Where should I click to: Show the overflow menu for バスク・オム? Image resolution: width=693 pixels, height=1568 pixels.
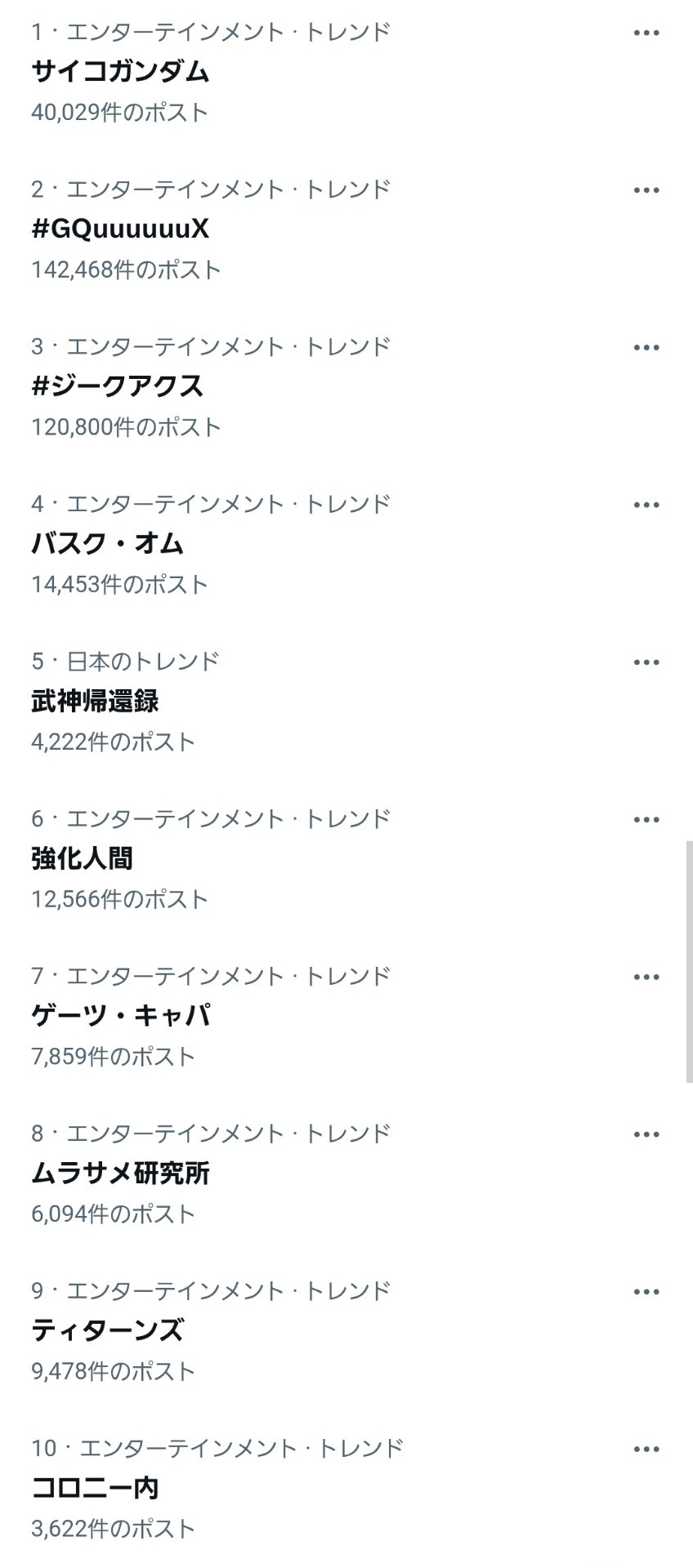646,506
